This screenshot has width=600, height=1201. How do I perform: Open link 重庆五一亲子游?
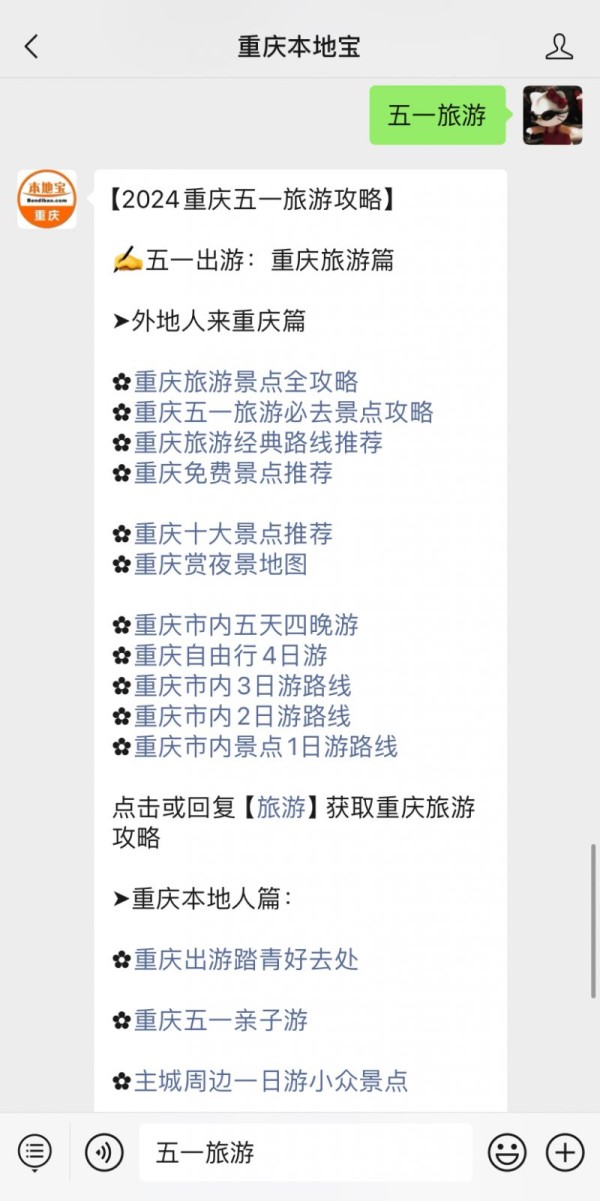(221, 1021)
